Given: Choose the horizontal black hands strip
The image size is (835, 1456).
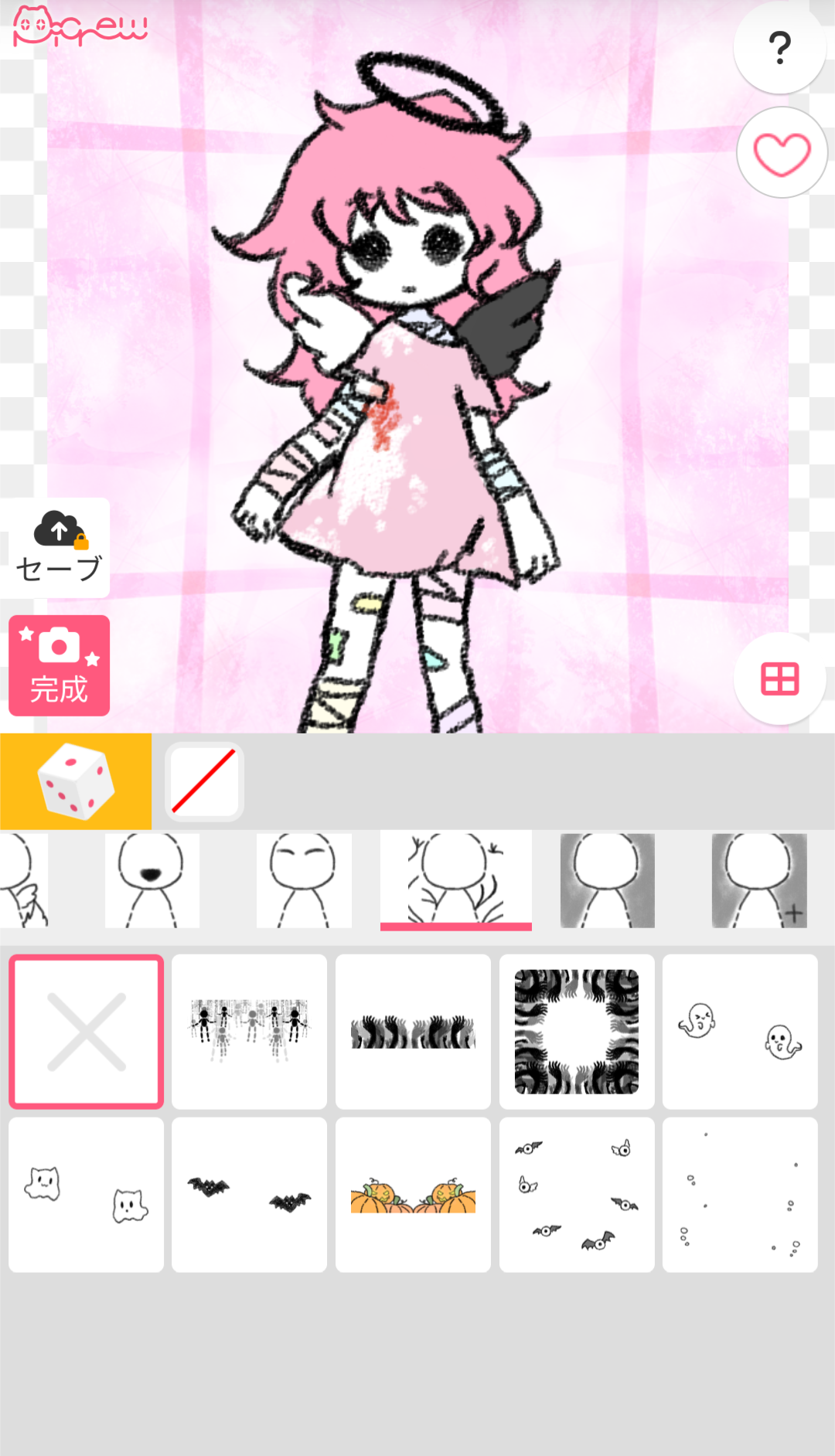Looking at the screenshot, I should pos(413,1032).
